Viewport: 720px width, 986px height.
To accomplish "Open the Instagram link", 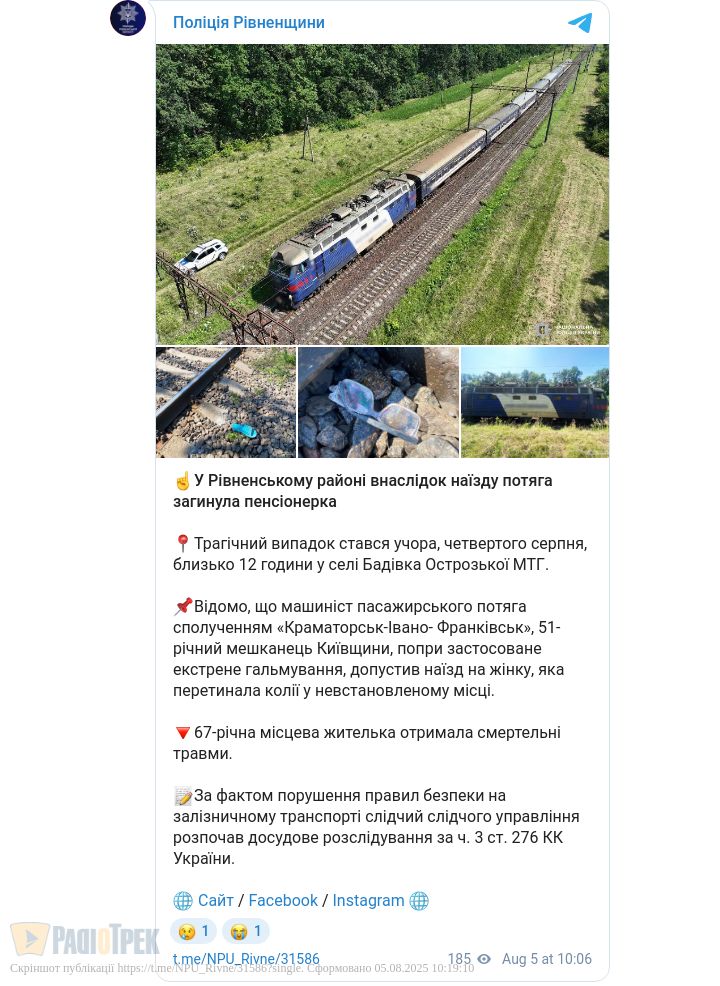I will 368,900.
